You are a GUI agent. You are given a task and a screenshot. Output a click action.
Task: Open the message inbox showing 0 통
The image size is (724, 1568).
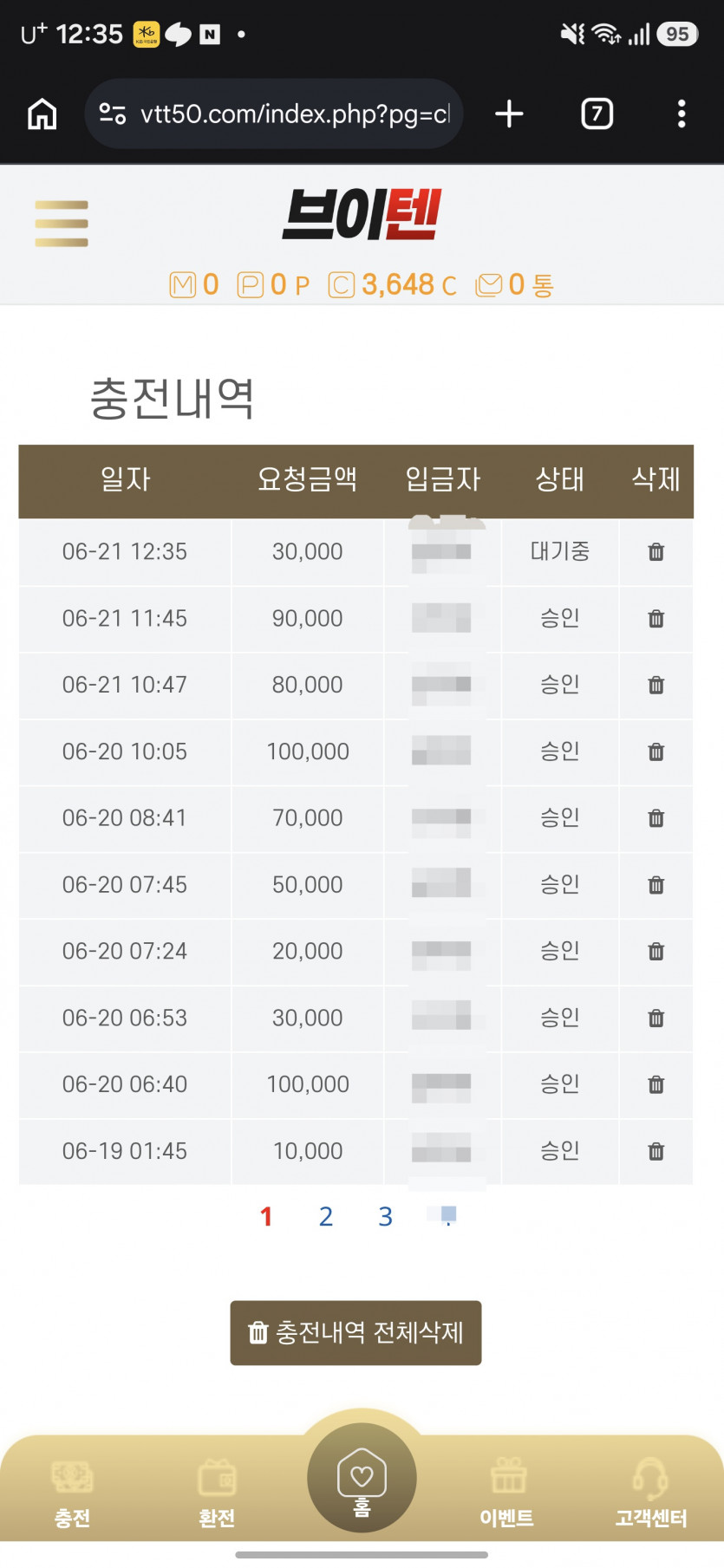(x=515, y=284)
